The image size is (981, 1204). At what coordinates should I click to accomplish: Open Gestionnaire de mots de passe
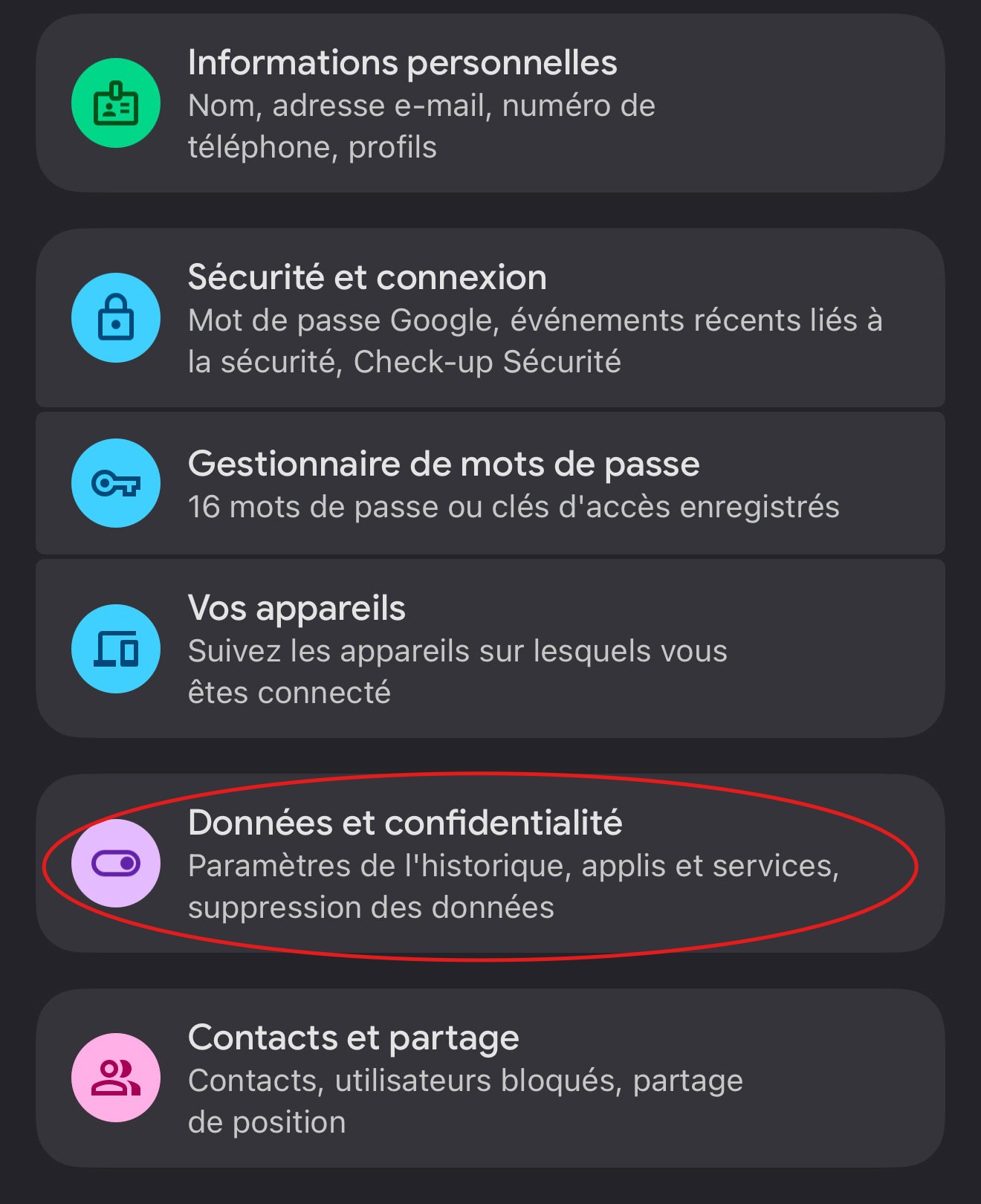click(490, 483)
